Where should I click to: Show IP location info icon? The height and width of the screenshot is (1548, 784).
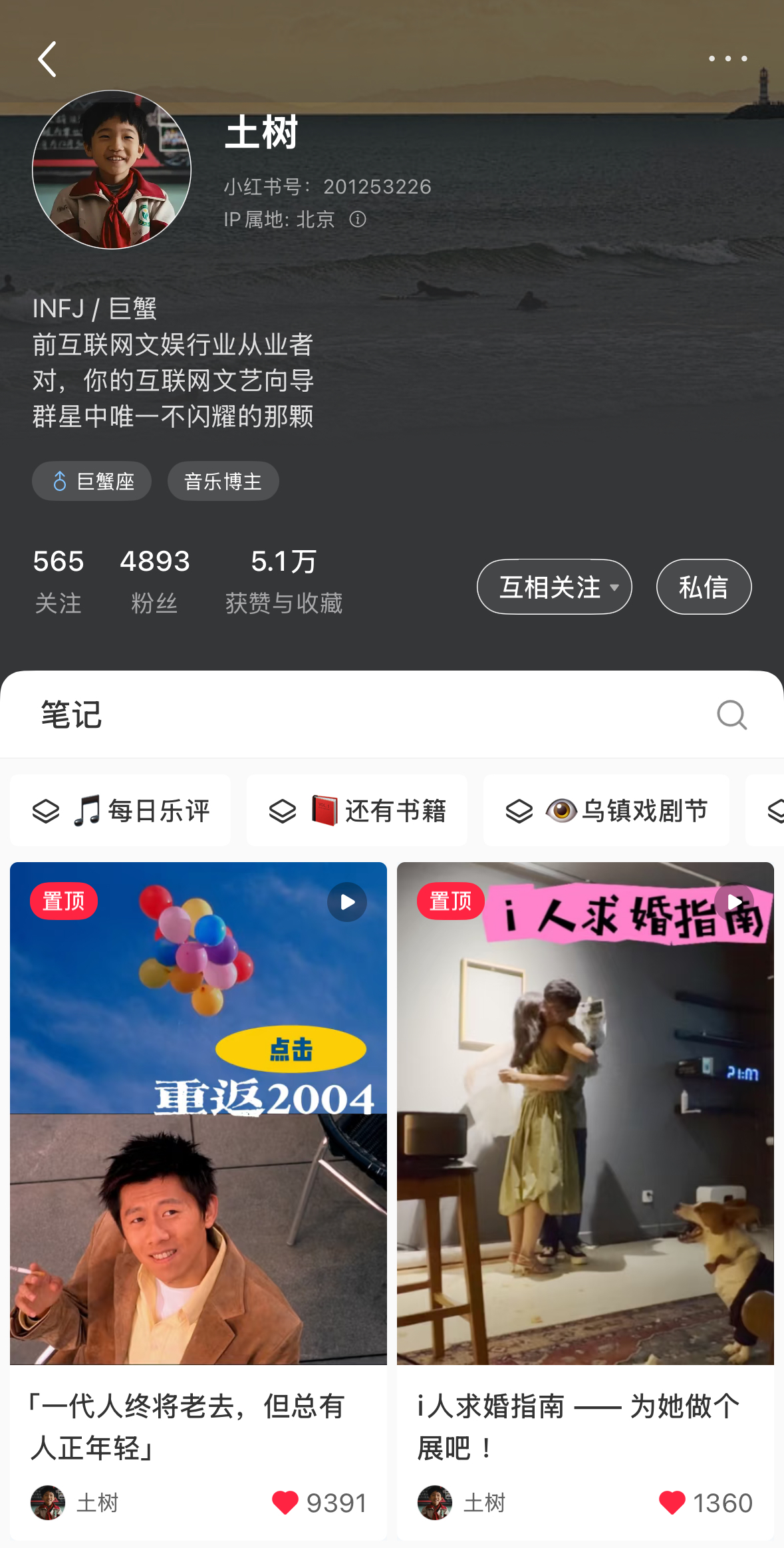coord(358,220)
